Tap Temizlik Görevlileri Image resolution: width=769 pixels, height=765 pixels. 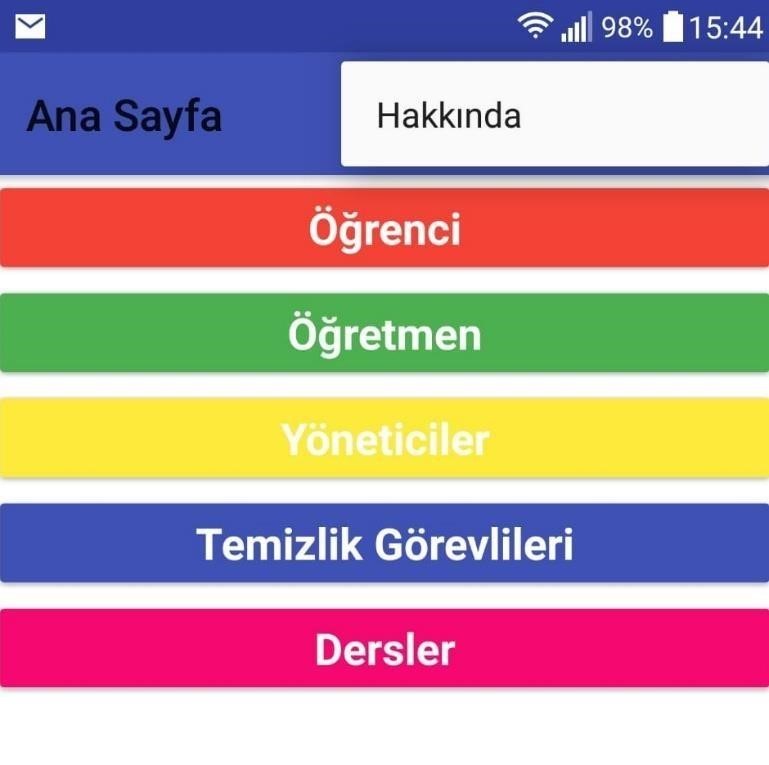[384, 543]
